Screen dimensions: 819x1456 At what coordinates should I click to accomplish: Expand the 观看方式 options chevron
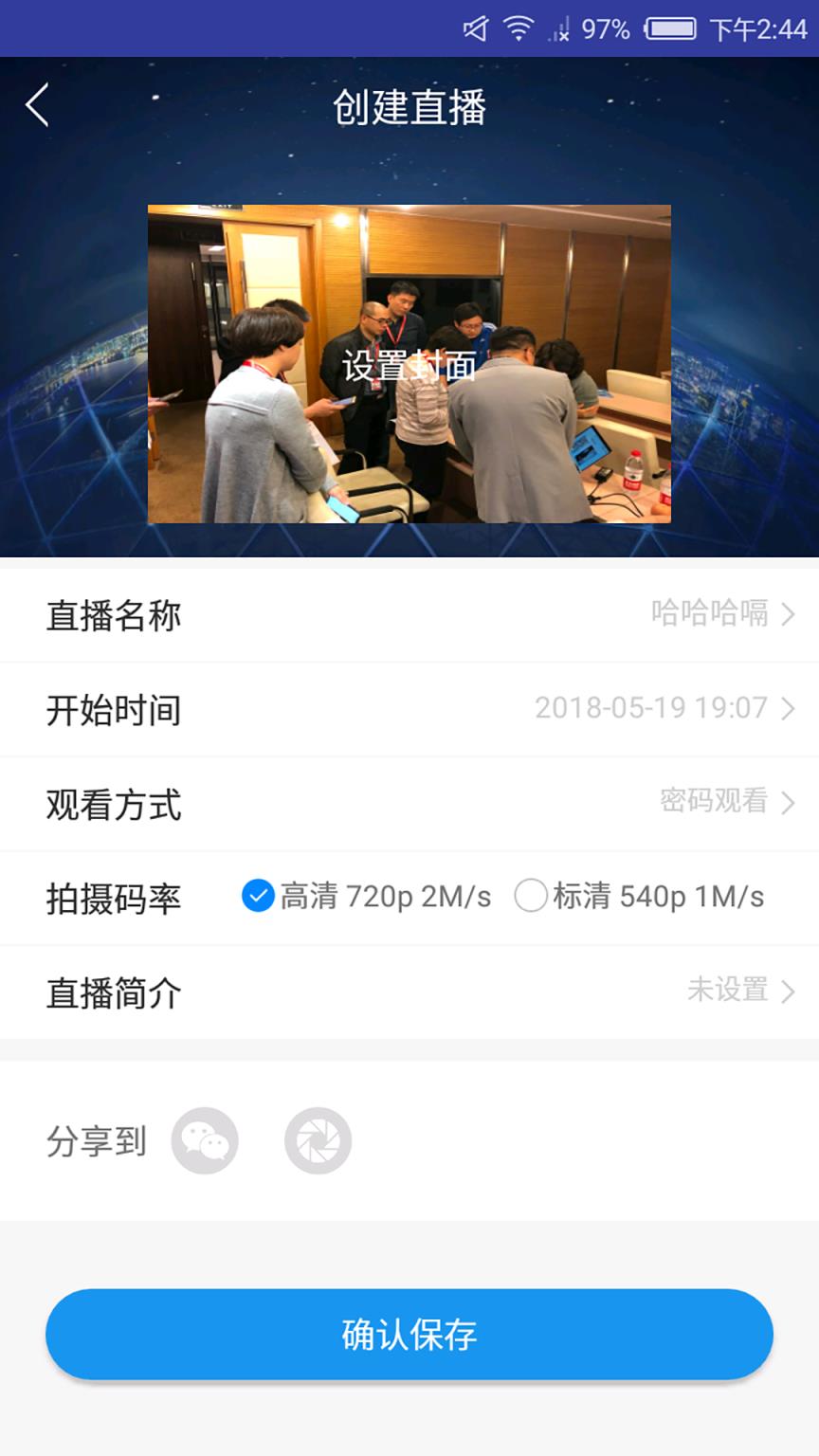(790, 803)
